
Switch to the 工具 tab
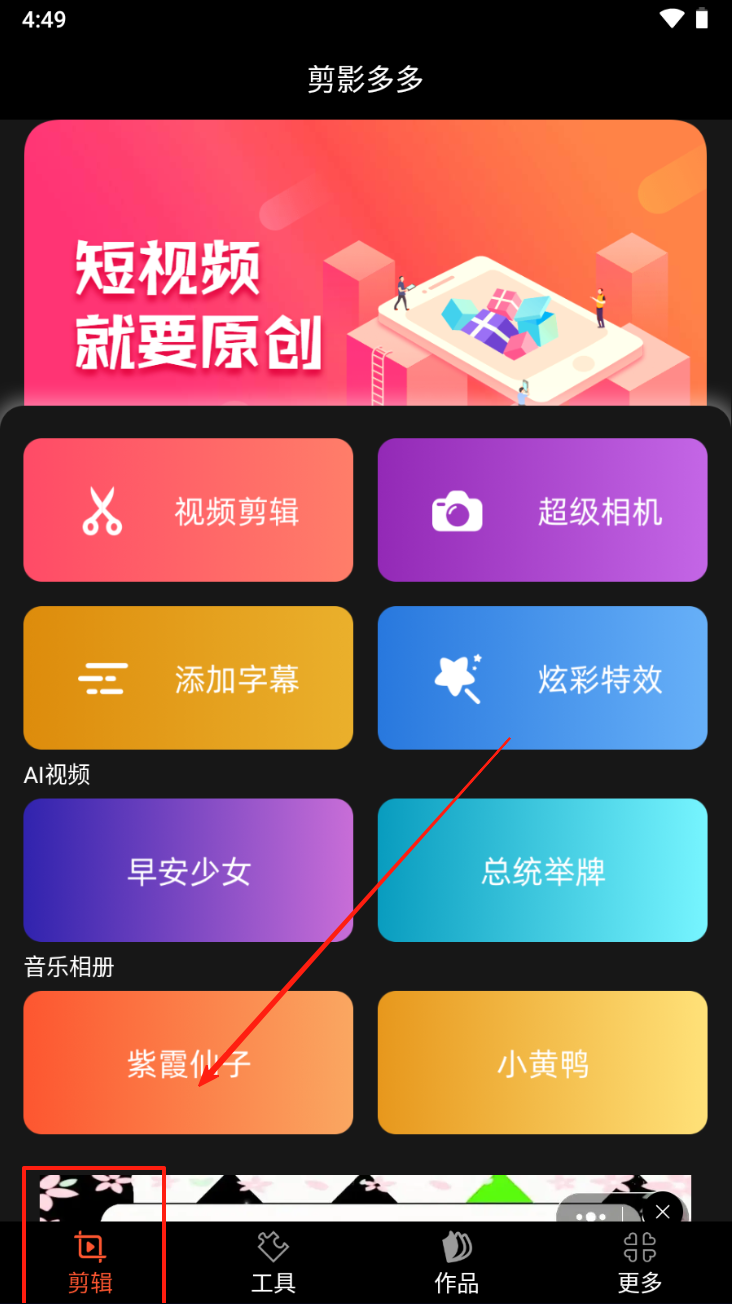tap(273, 1264)
